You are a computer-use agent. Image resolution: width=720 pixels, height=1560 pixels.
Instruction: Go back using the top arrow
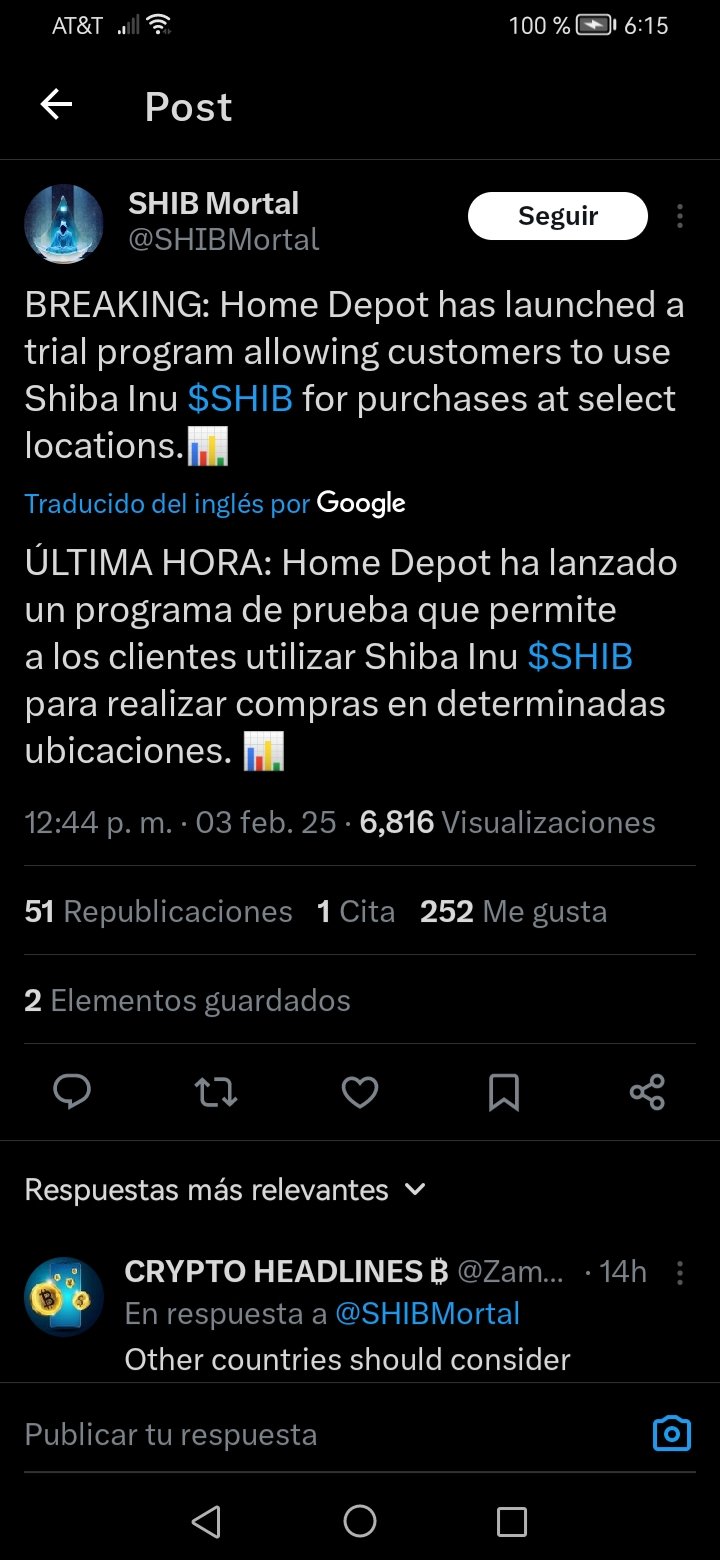click(56, 105)
